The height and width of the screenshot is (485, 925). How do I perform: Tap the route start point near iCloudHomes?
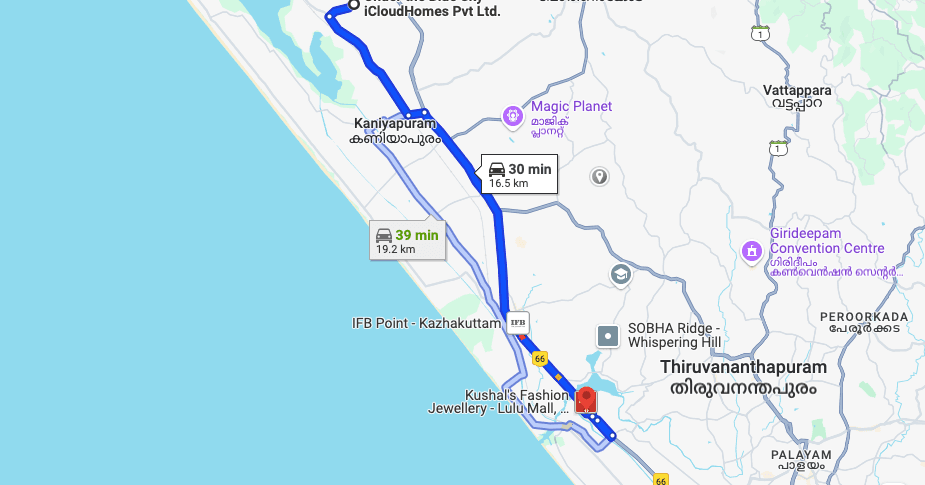(353, 6)
